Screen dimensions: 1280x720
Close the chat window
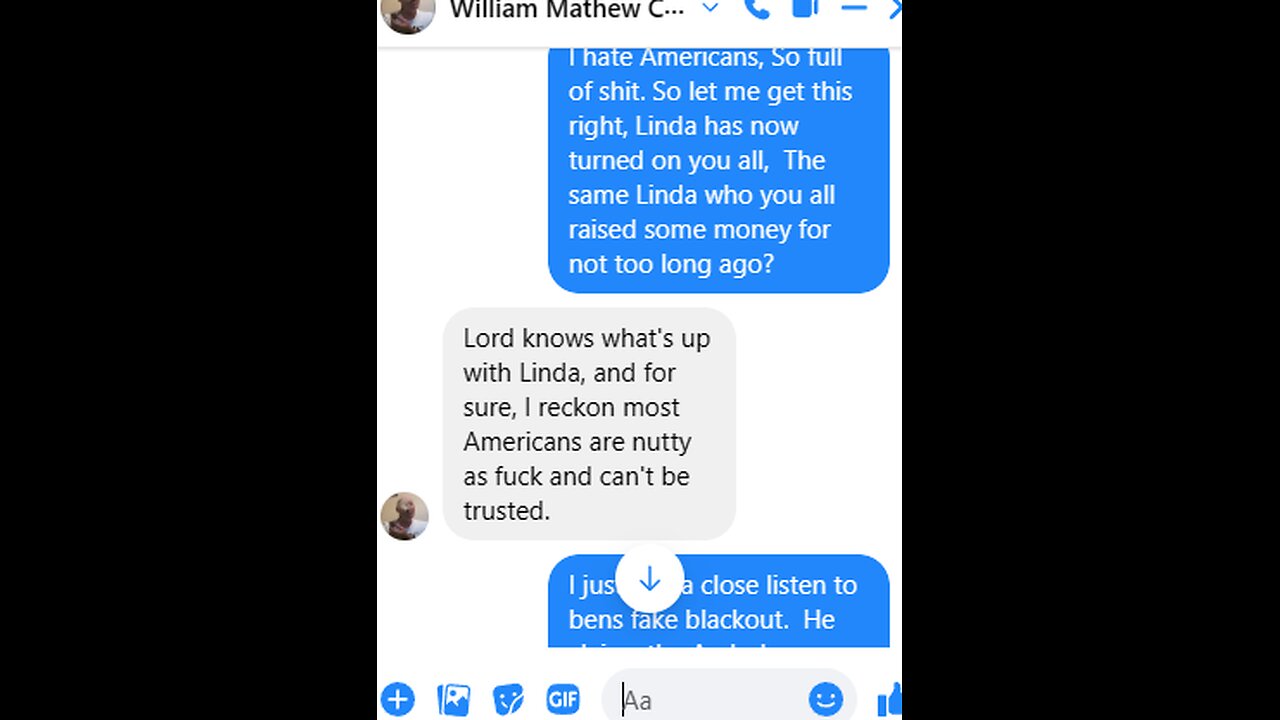point(894,9)
